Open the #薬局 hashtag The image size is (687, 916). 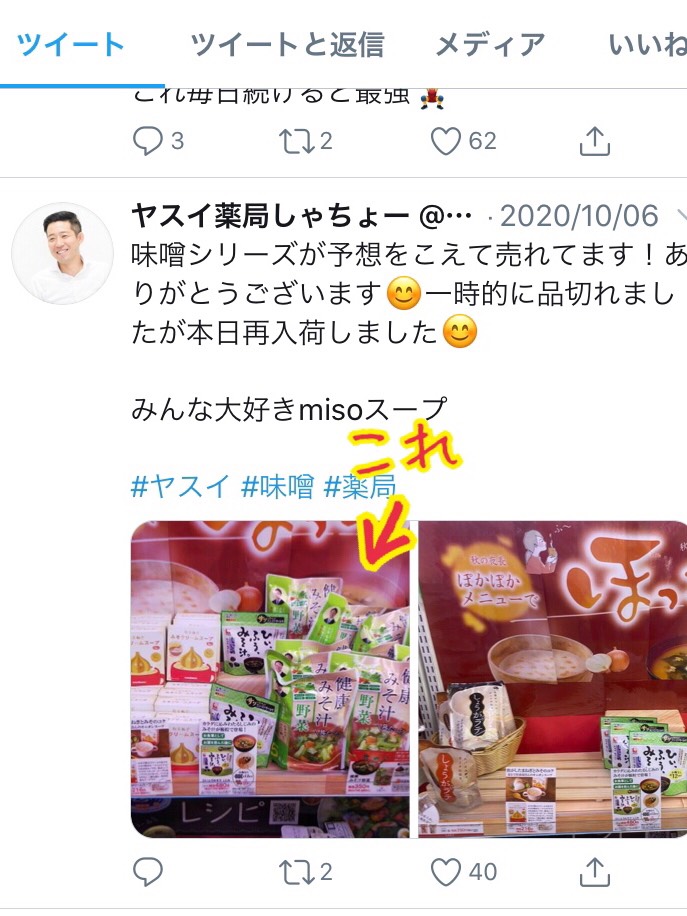[360, 487]
